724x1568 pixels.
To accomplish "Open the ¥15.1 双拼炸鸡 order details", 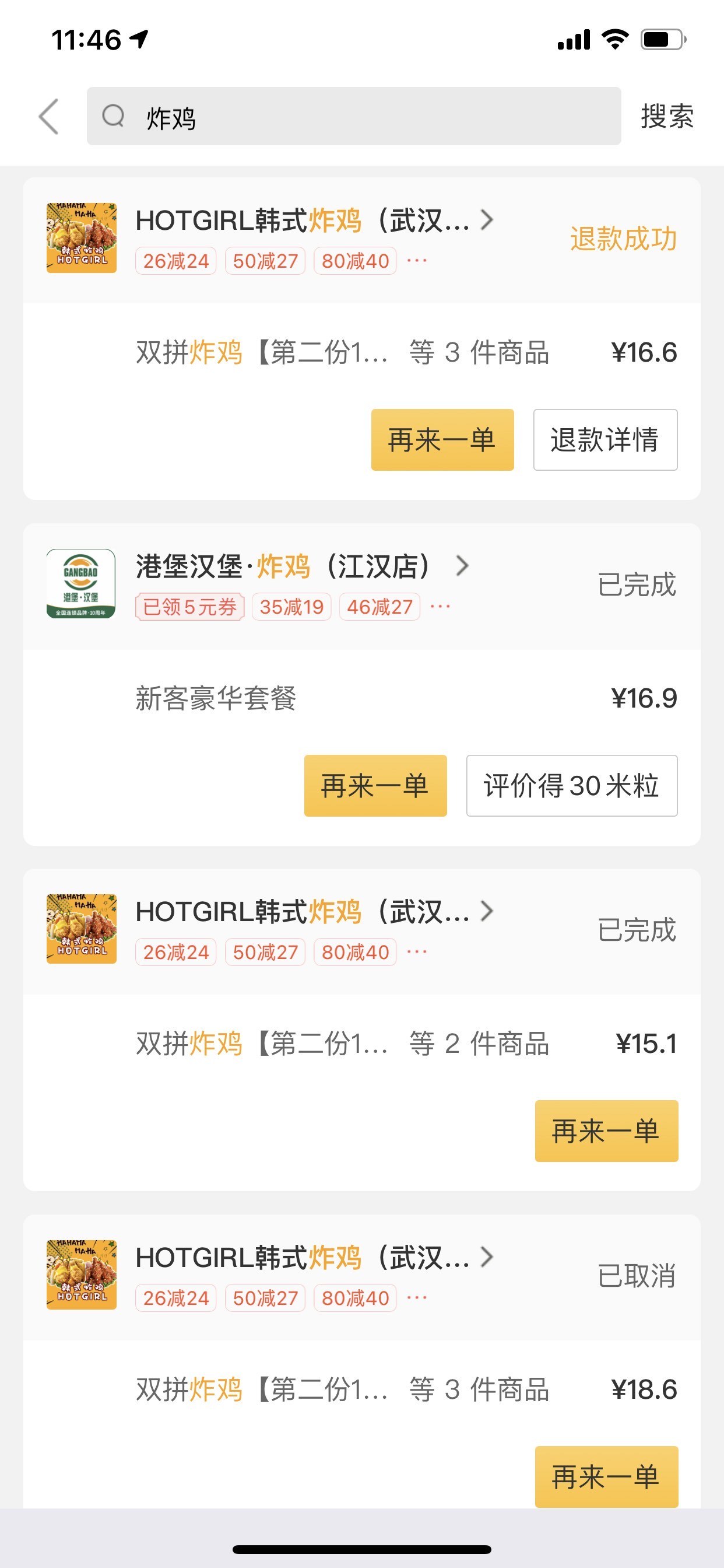I will [x=362, y=1044].
